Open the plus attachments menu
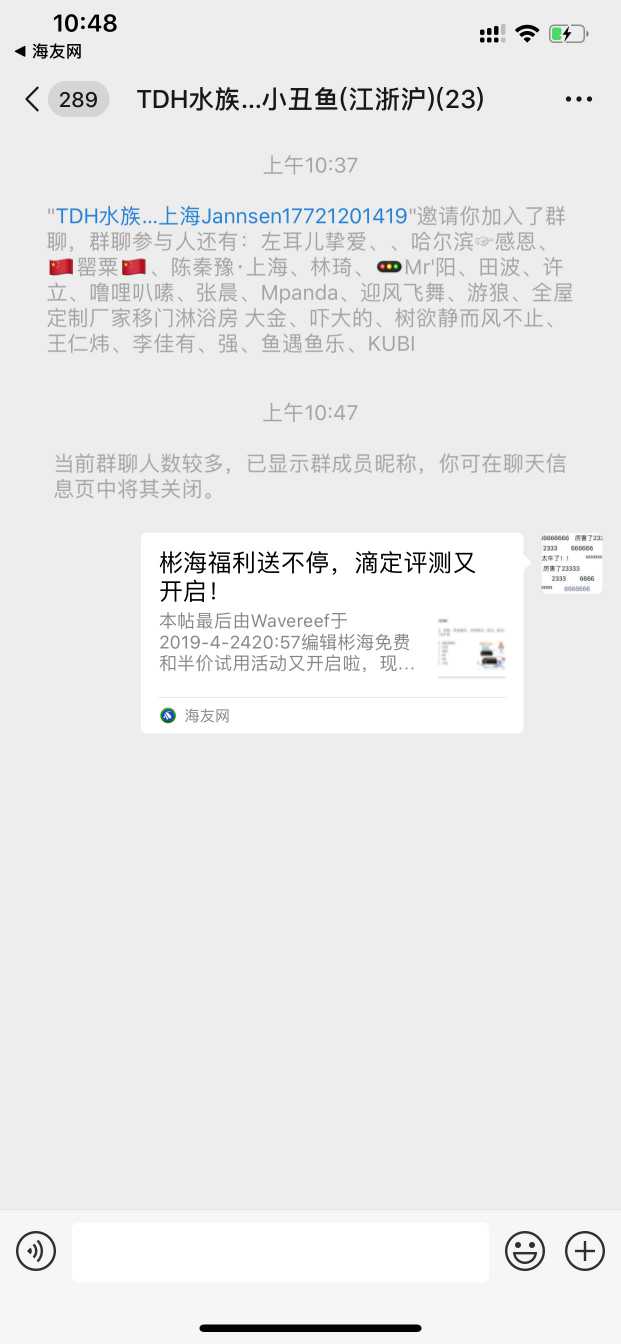Screen dimensions: 621x1344 (585, 1251)
